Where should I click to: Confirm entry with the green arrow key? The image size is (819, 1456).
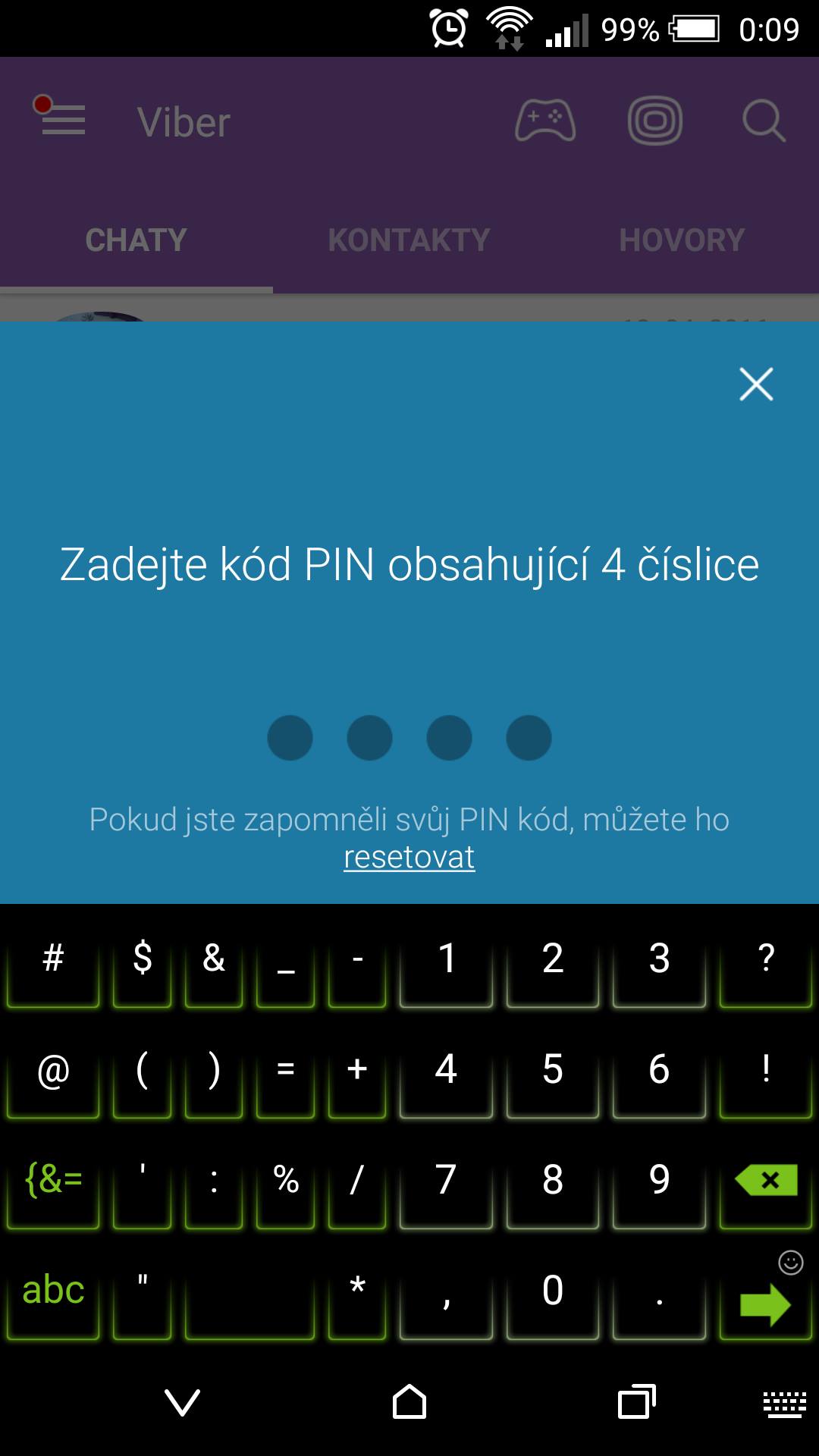(x=766, y=1304)
